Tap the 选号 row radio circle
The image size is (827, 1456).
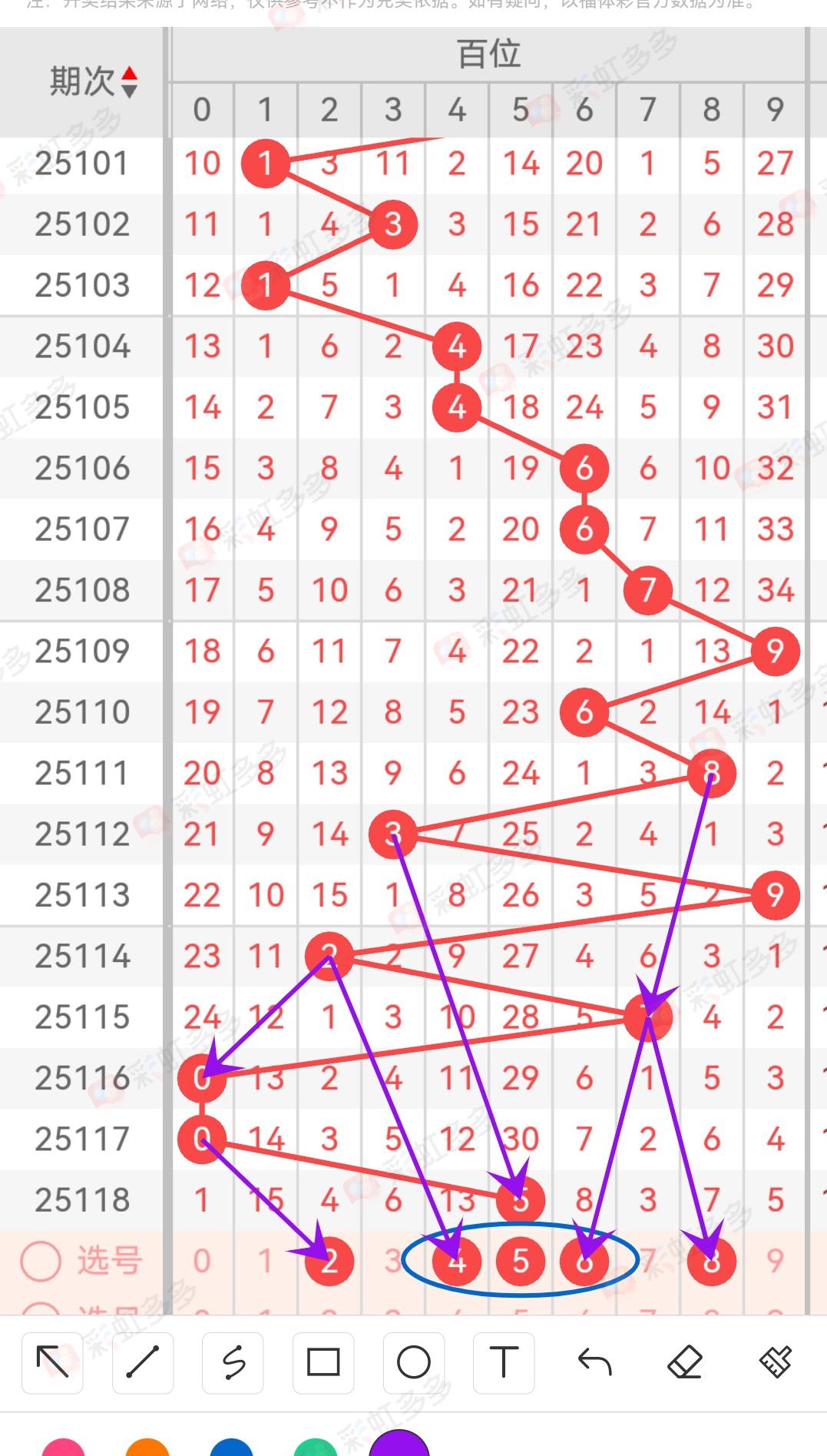40,1261
